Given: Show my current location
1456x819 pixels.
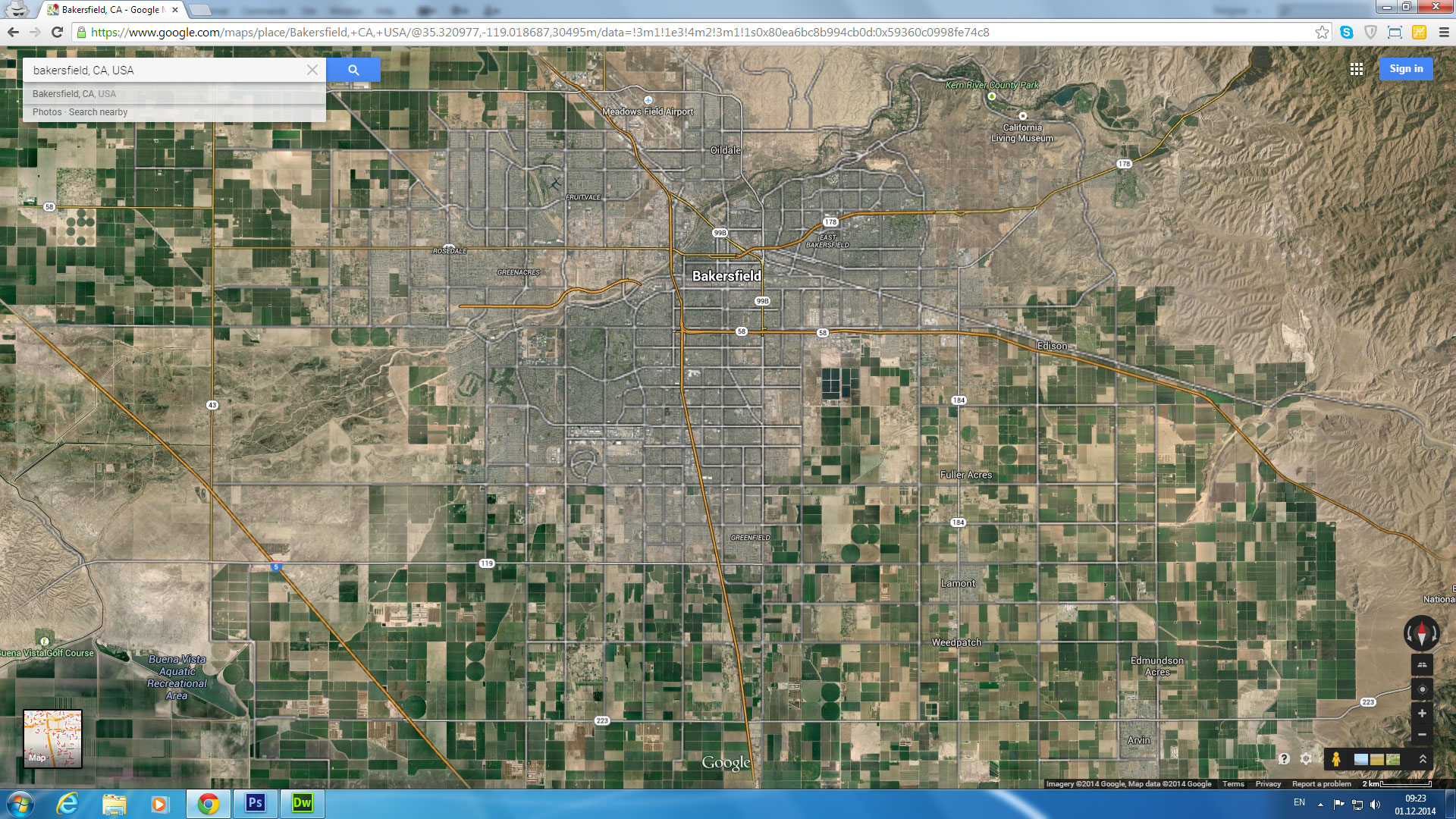Looking at the screenshot, I should click(x=1422, y=689).
